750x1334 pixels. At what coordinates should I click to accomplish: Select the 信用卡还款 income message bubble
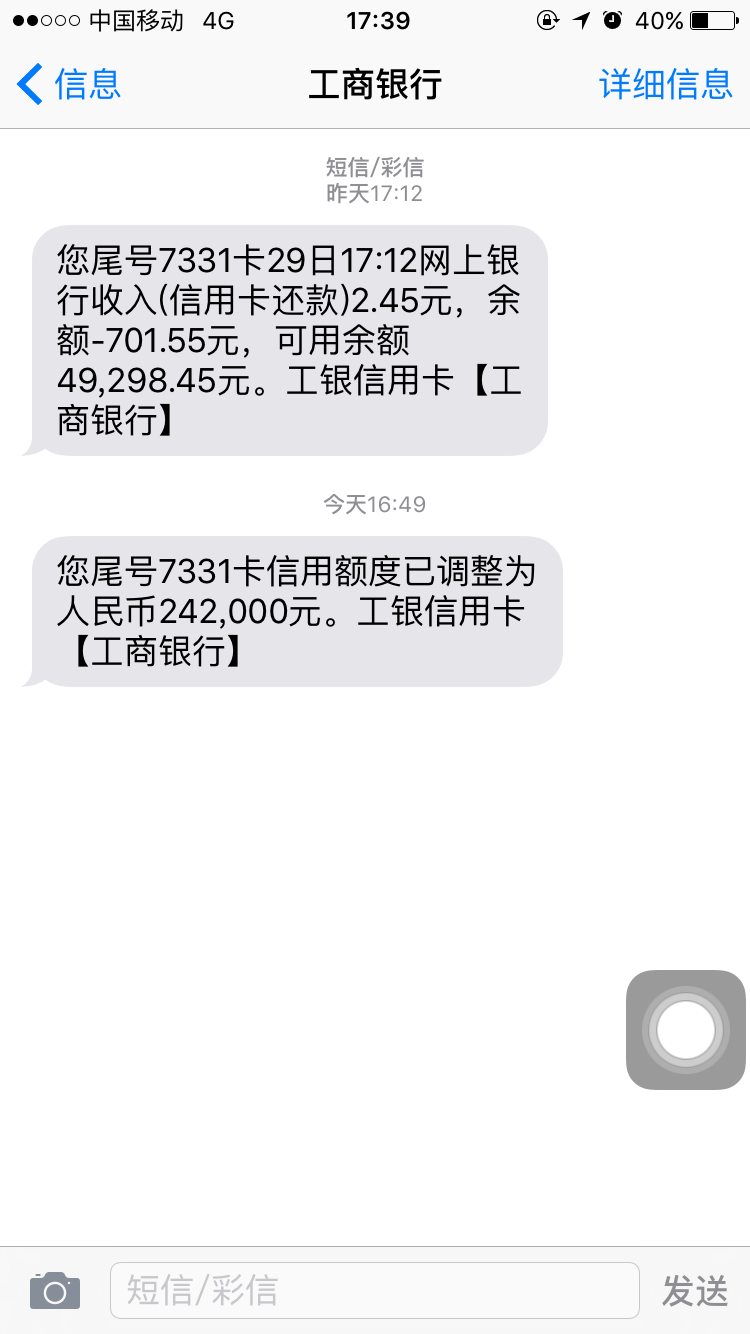coord(290,340)
